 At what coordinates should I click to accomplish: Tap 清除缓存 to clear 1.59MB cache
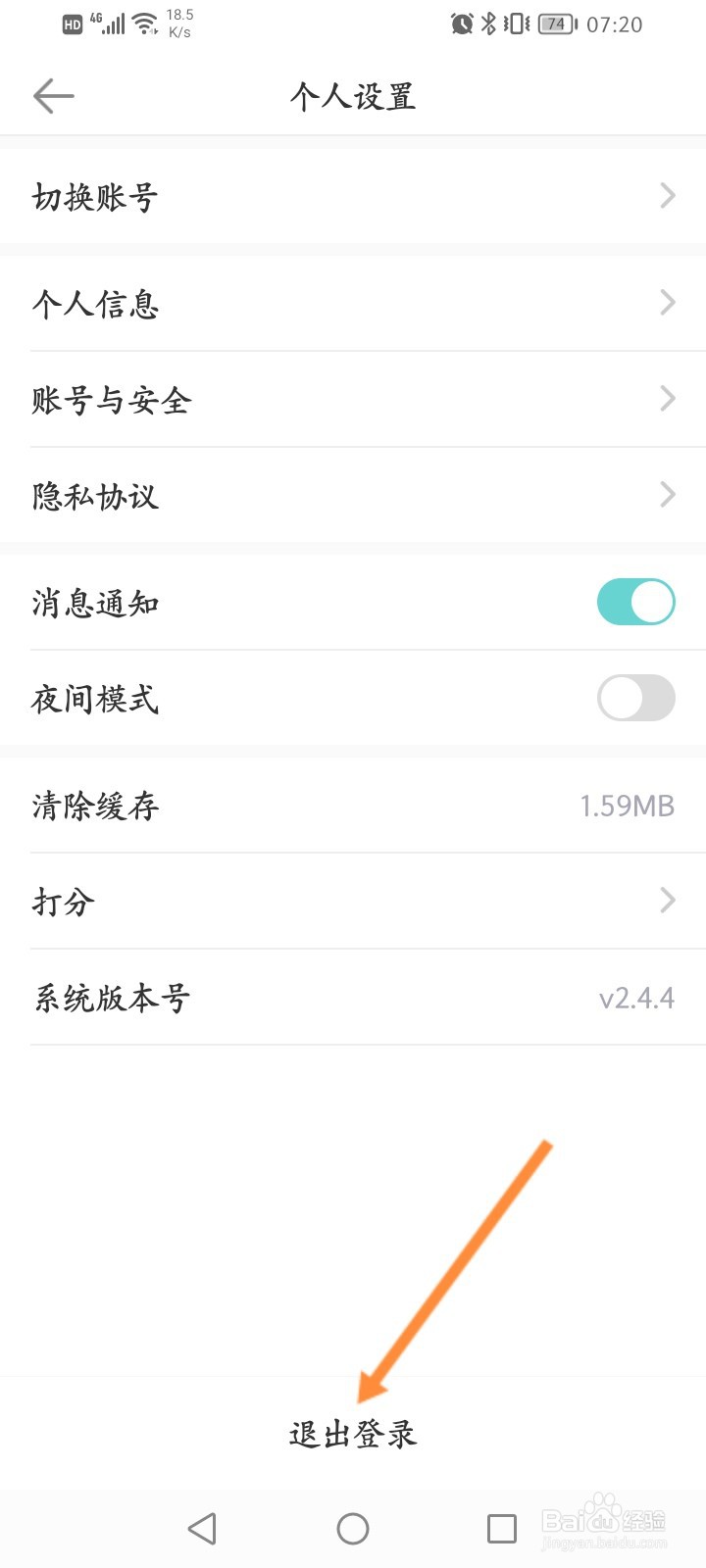pyautogui.click(x=353, y=805)
